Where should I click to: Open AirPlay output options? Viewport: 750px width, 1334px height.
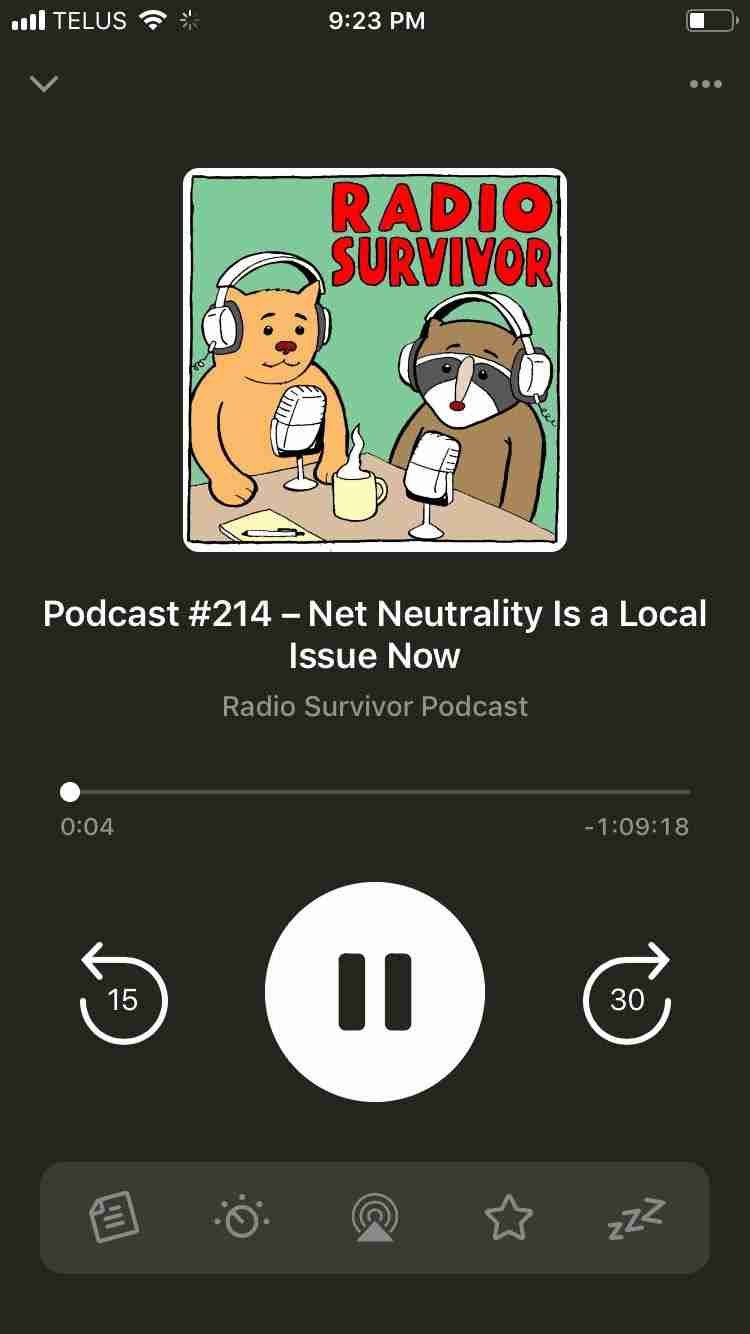[x=375, y=1219]
